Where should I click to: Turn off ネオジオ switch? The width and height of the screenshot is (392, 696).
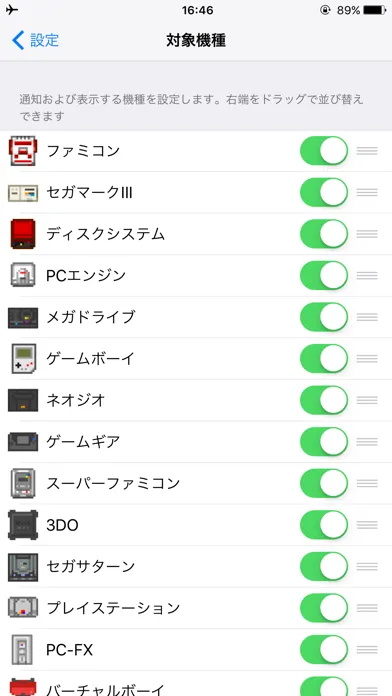[324, 400]
